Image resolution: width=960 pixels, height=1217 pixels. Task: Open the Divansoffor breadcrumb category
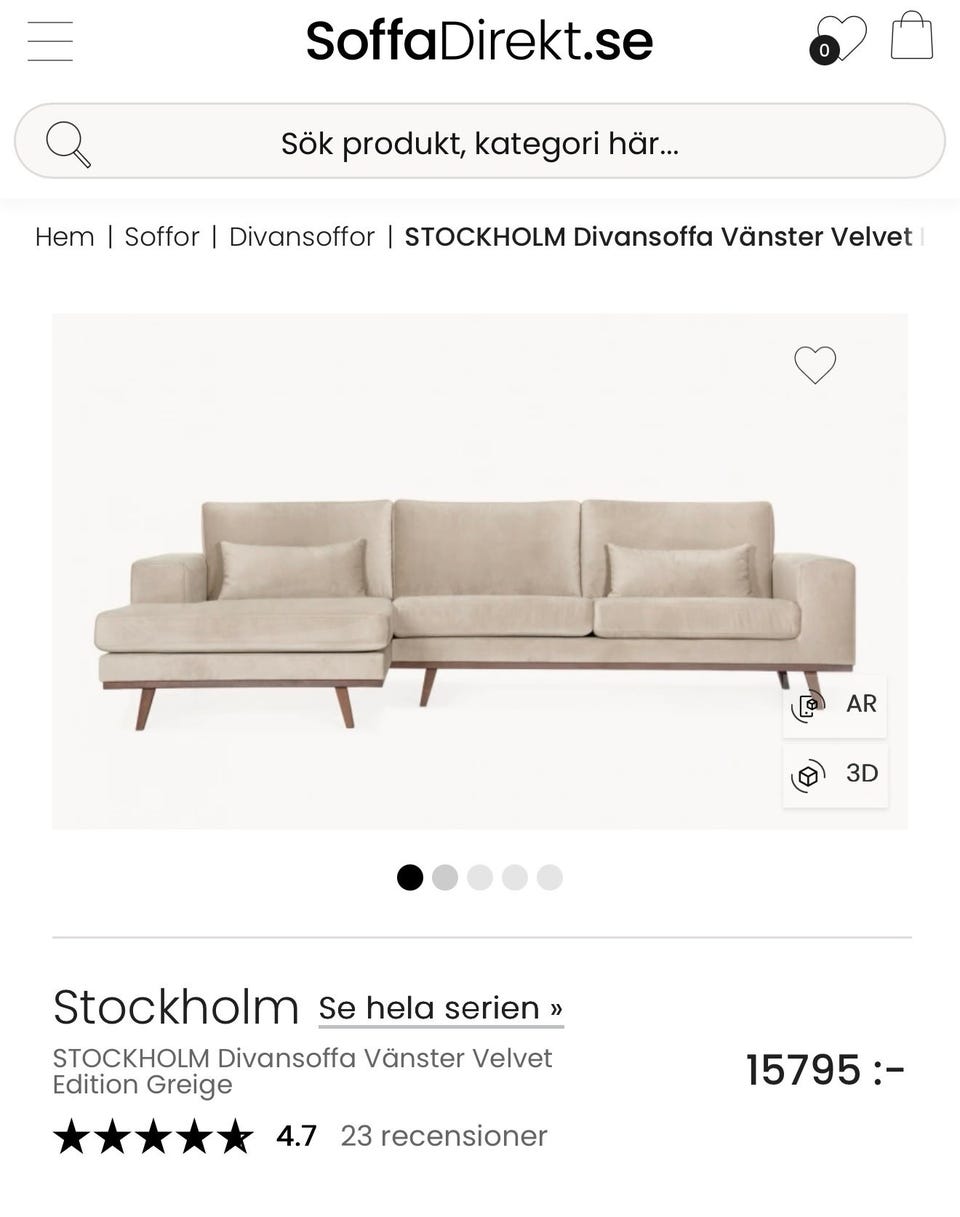coord(301,237)
